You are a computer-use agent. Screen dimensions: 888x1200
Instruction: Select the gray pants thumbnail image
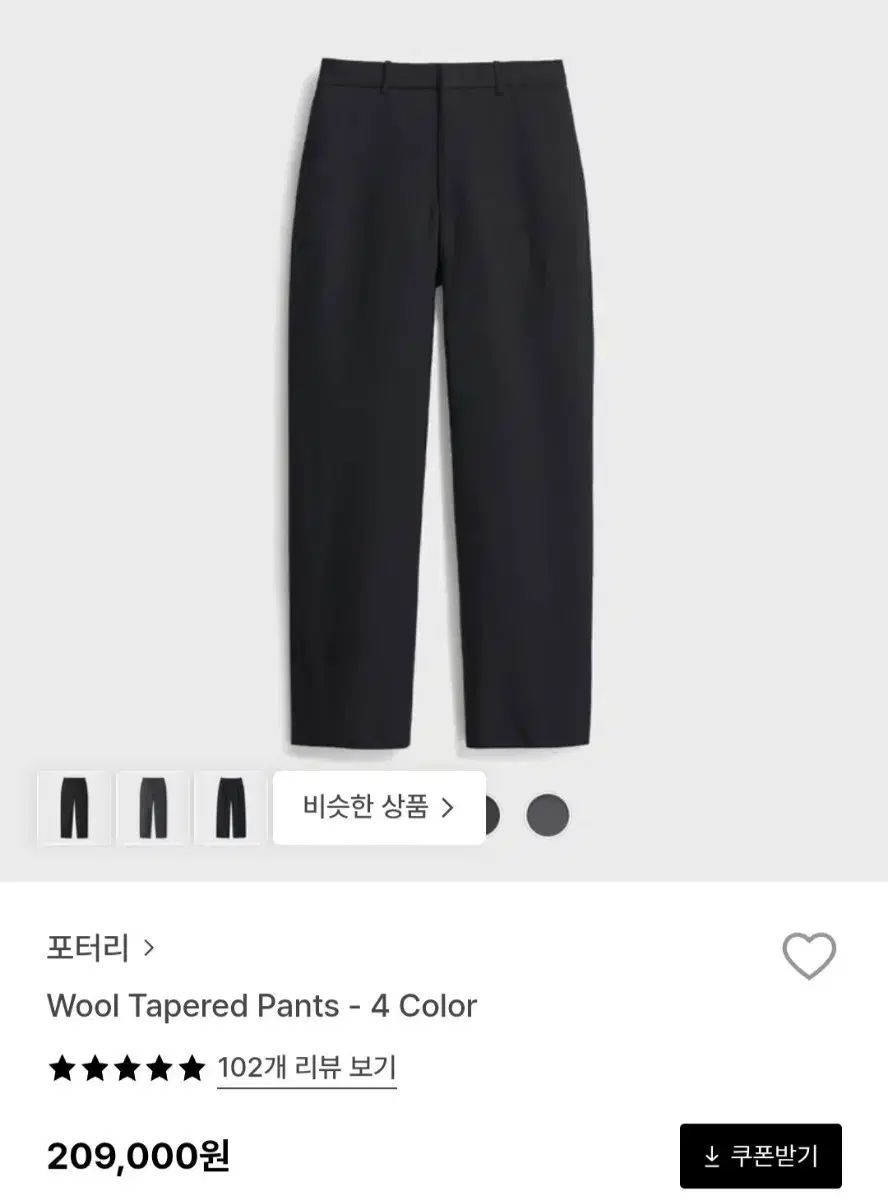pyautogui.click(x=152, y=808)
